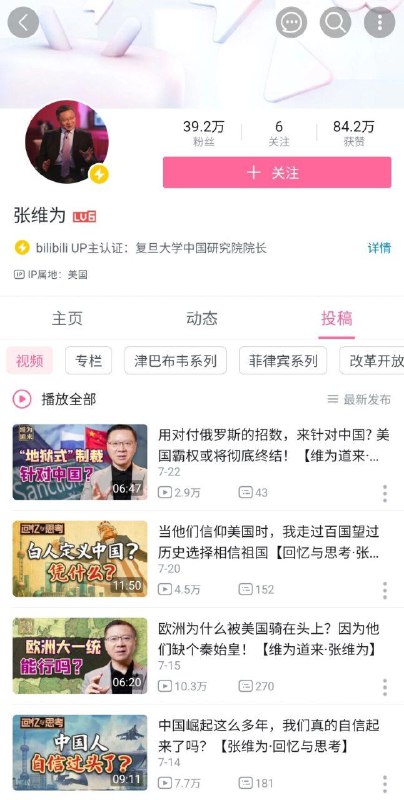
Task: View the 详情 certification details
Action: coord(380,248)
